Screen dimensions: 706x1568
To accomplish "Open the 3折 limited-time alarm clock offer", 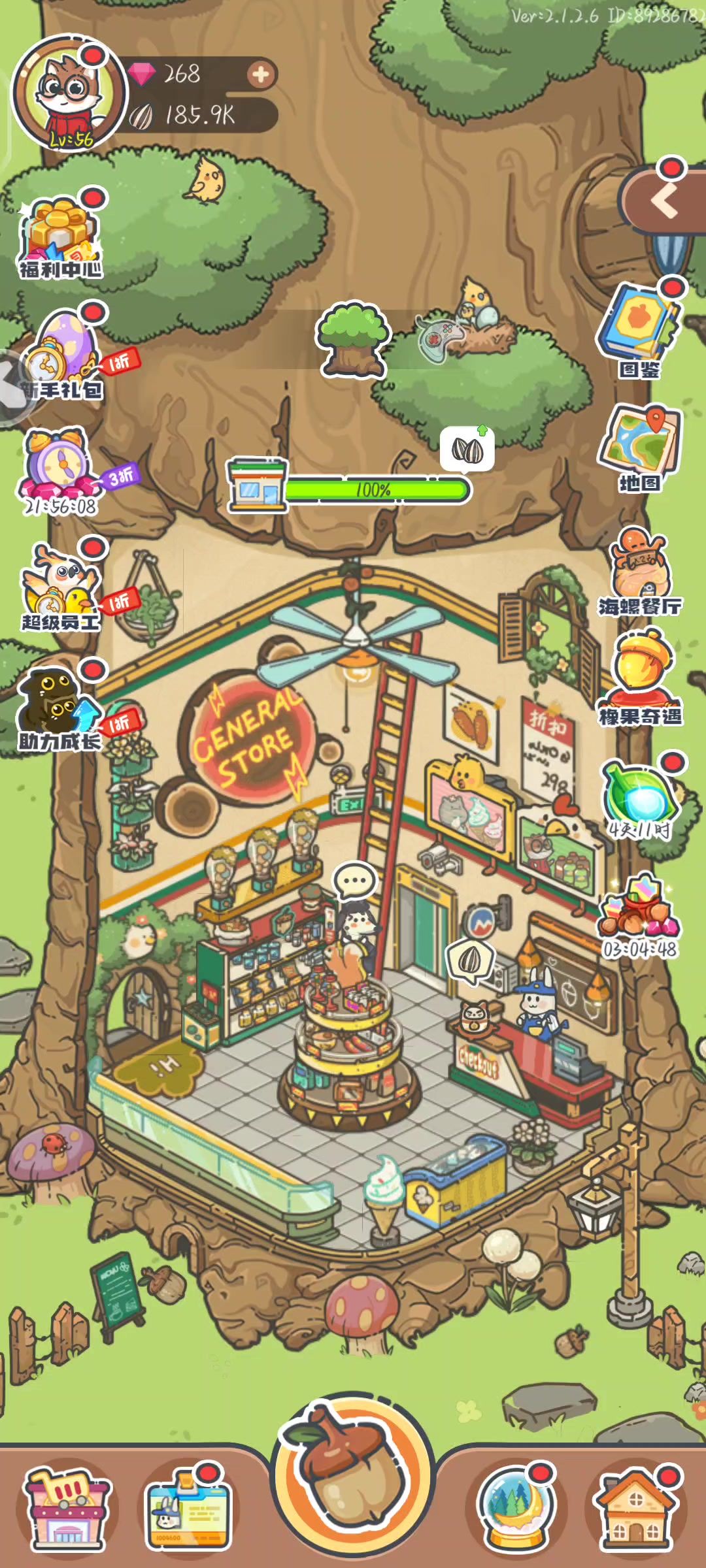I will 58,470.
